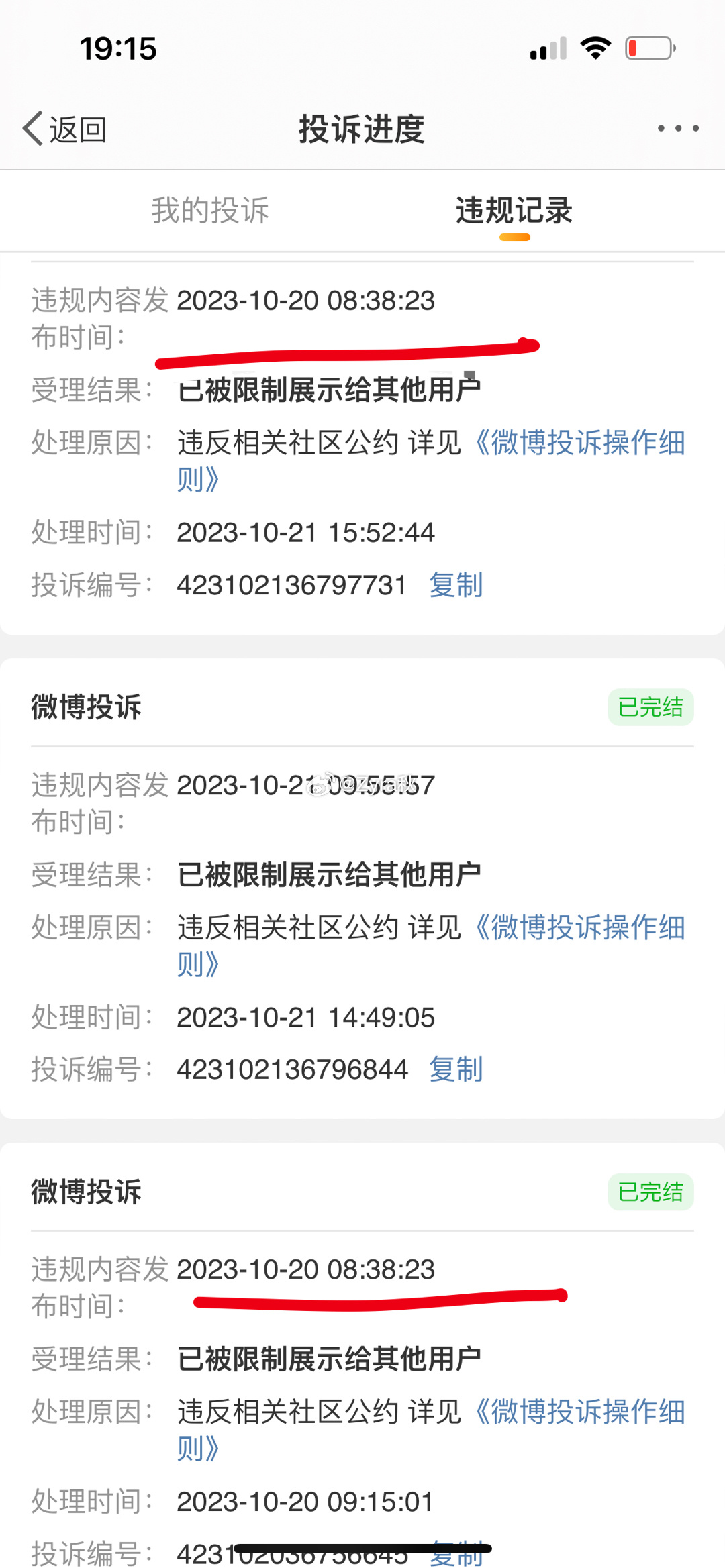
Task: Go back using the 返回 button
Action: tap(64, 129)
